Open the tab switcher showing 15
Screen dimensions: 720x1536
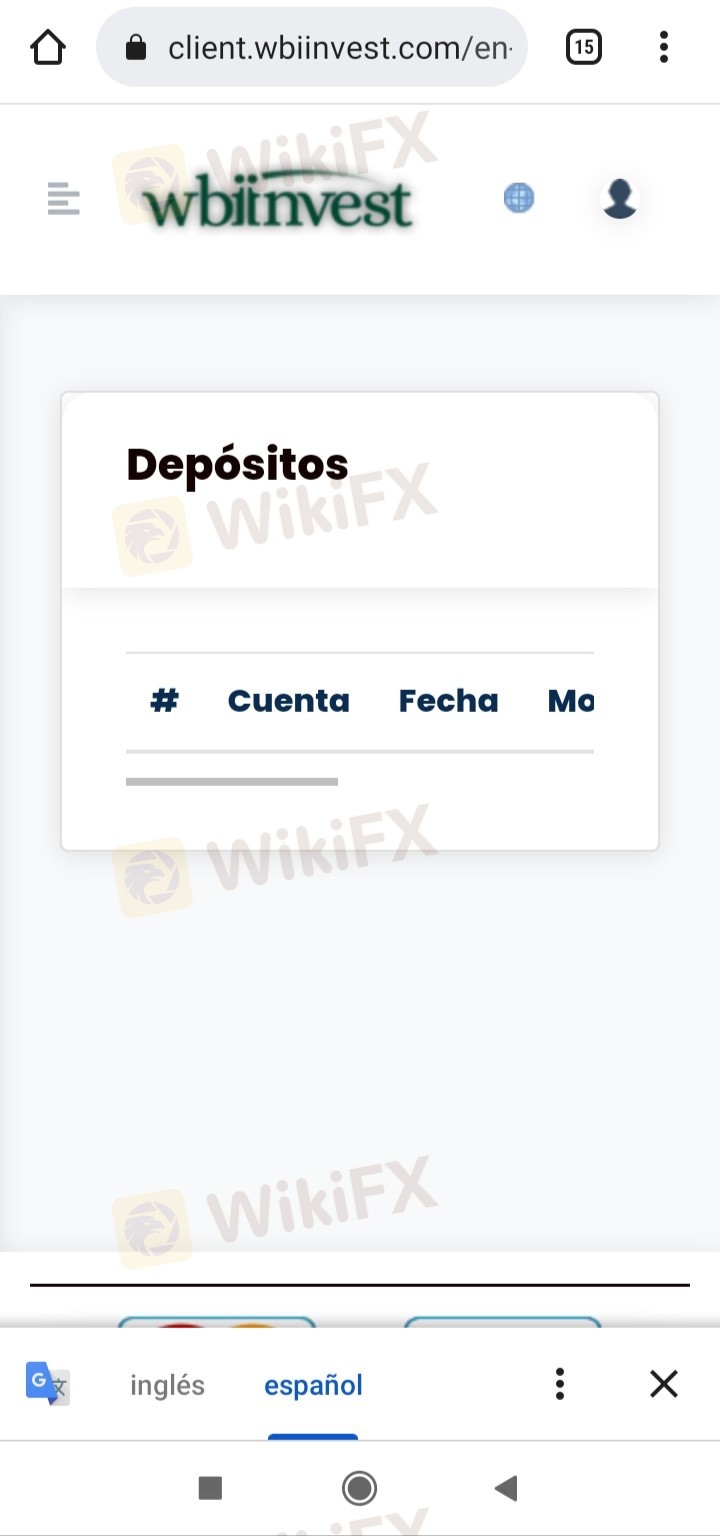pos(584,47)
